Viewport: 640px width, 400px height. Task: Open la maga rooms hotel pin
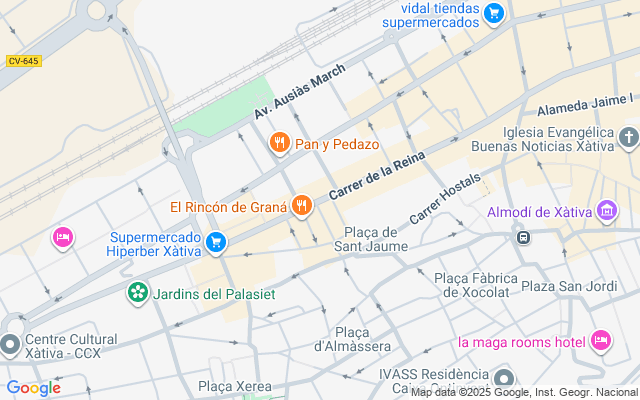click(x=601, y=341)
